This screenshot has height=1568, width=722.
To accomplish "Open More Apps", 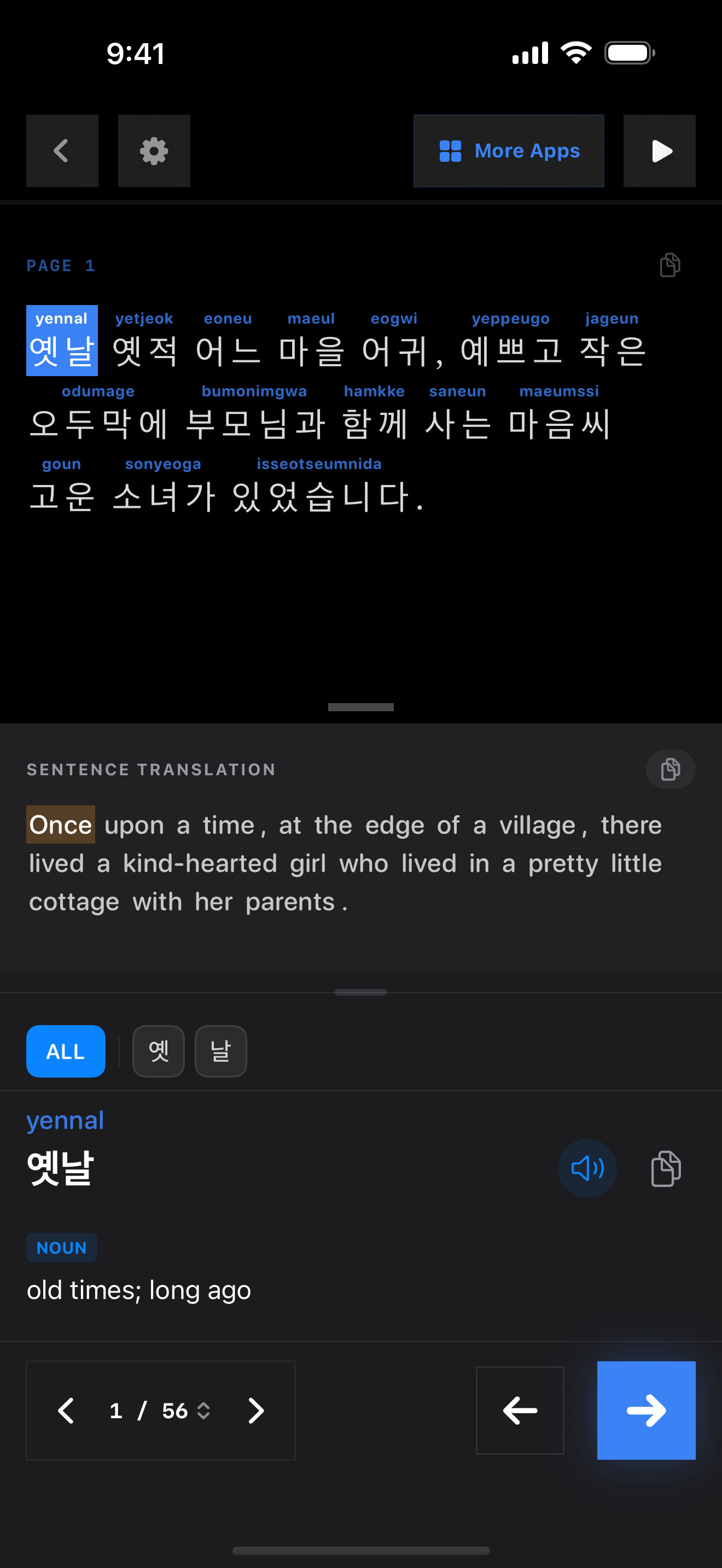I will click(508, 151).
